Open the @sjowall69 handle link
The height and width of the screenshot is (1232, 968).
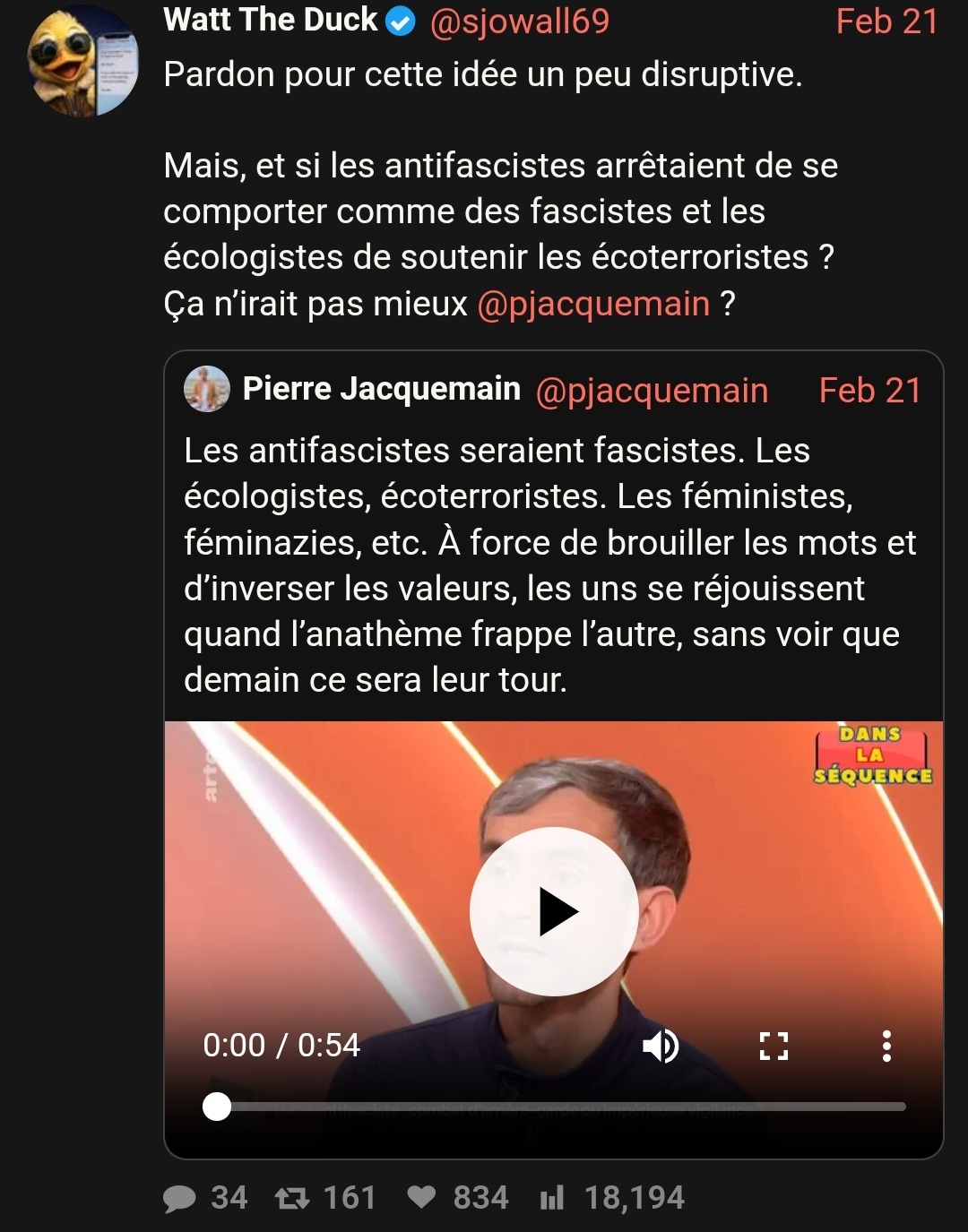point(520,22)
